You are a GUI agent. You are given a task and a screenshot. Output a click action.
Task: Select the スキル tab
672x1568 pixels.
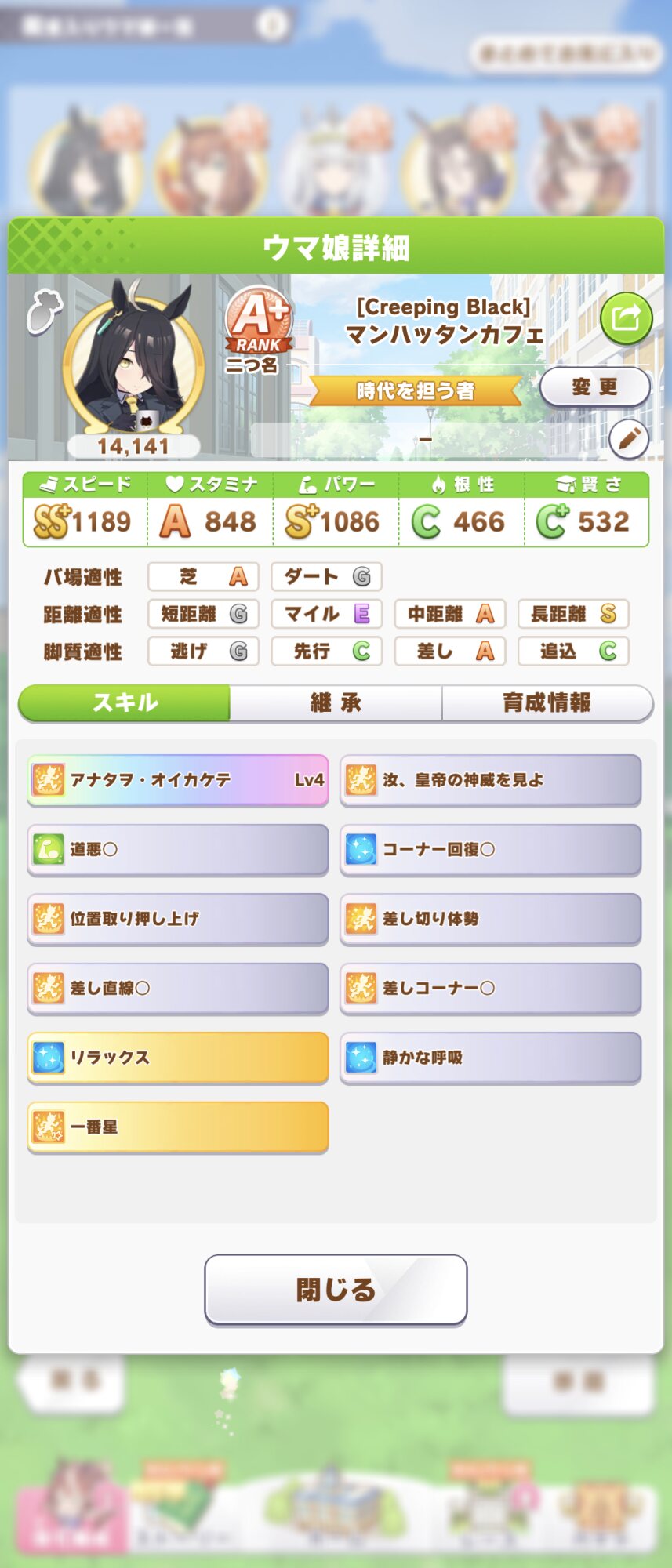pyautogui.click(x=125, y=702)
